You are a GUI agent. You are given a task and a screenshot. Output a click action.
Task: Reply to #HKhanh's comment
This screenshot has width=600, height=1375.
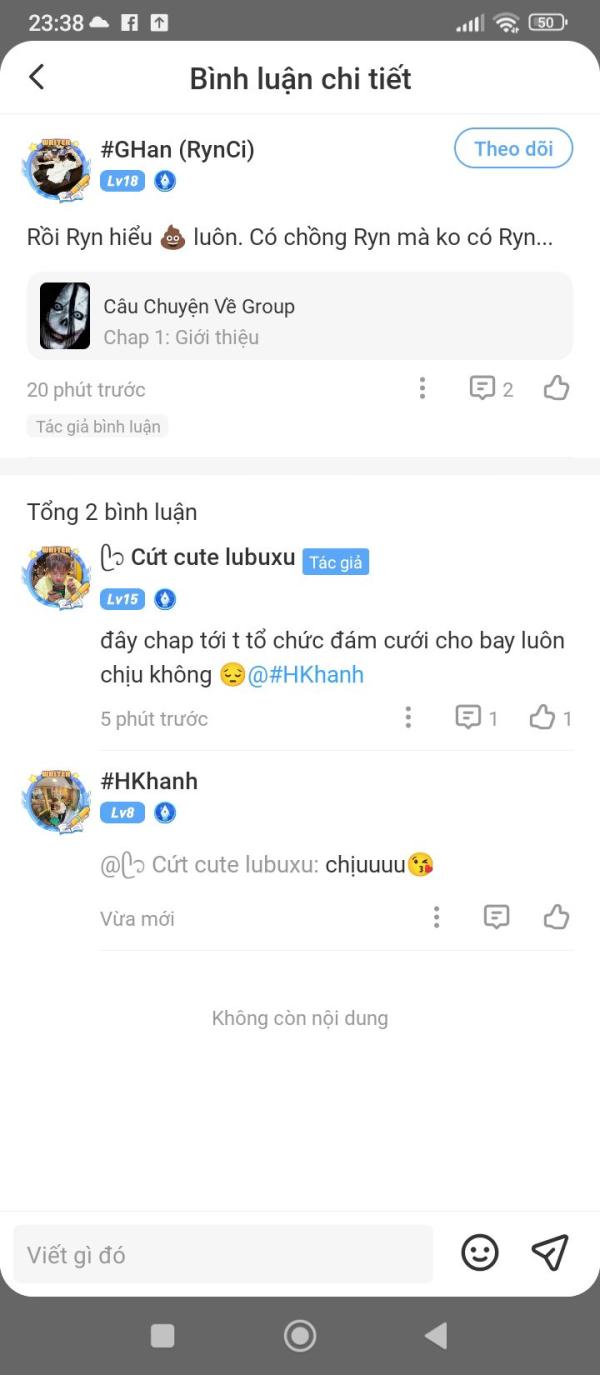(496, 917)
